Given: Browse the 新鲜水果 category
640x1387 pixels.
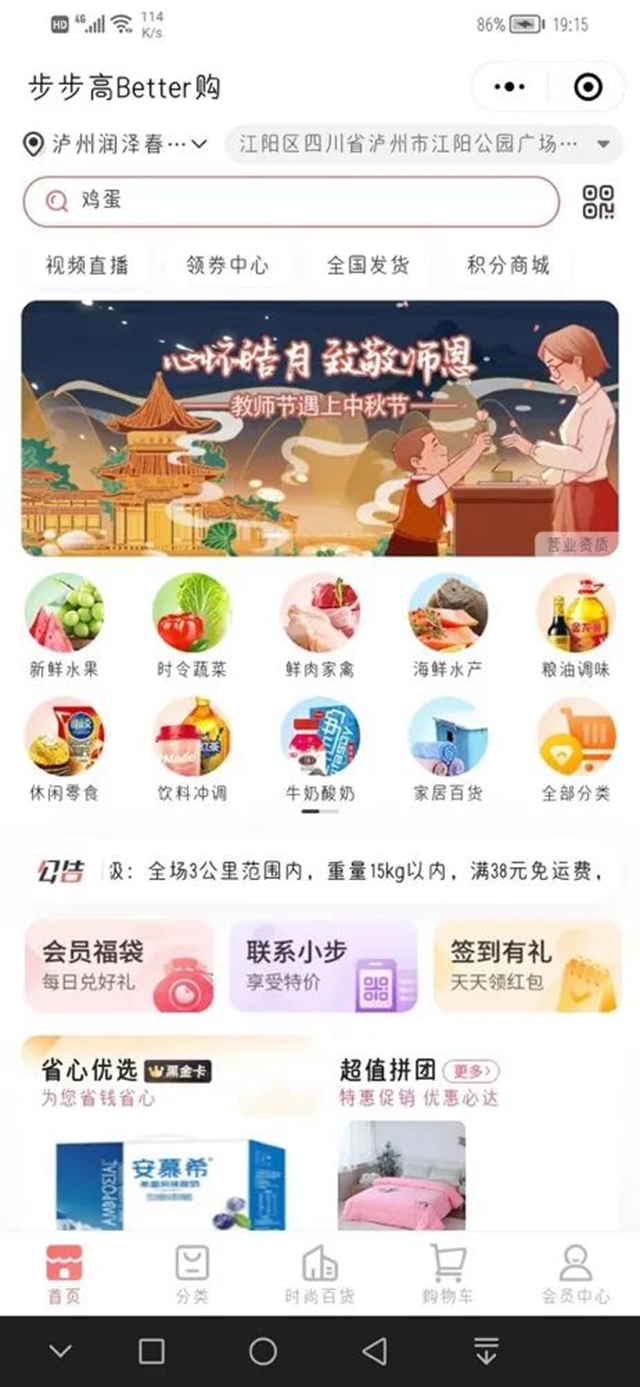Looking at the screenshot, I should click(x=64, y=626).
